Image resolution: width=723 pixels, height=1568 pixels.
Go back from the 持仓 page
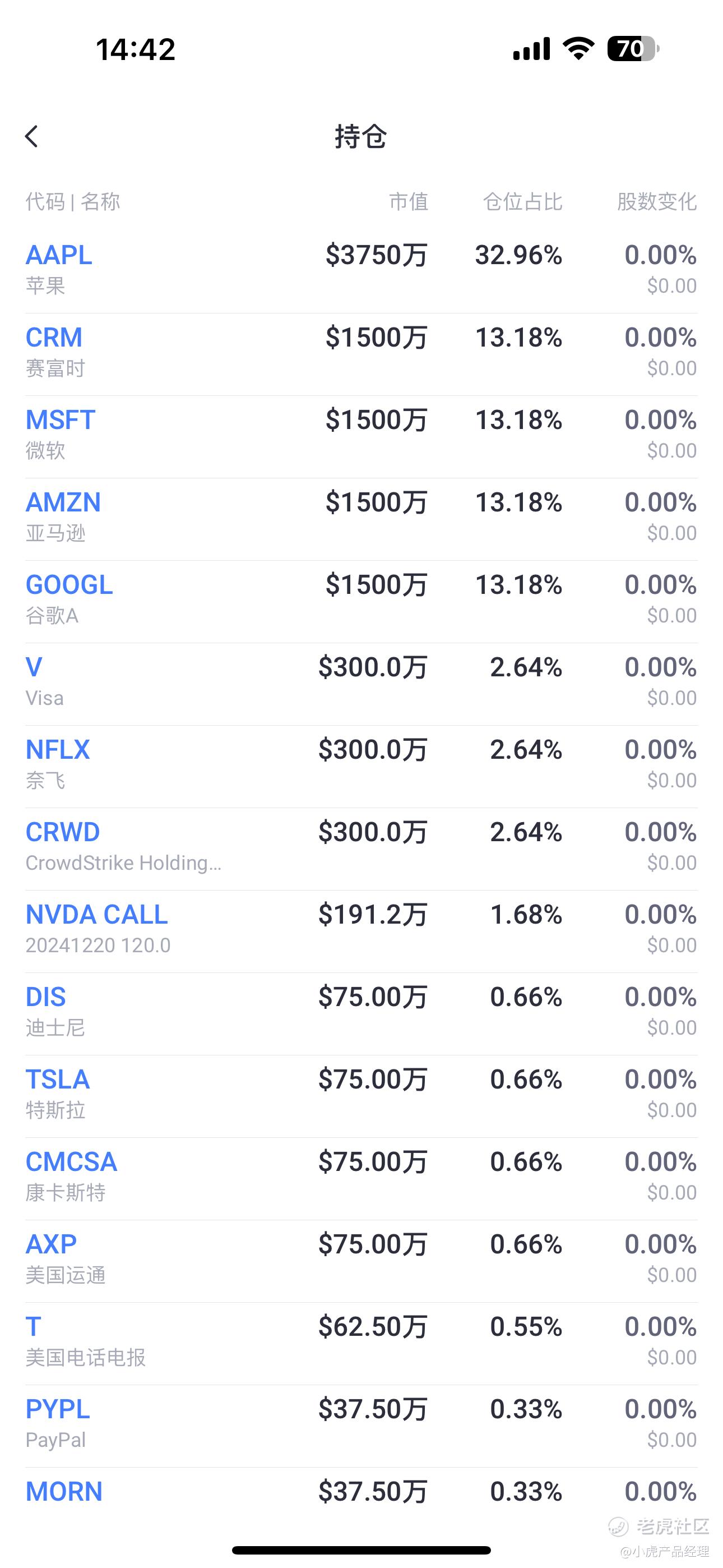(31, 136)
